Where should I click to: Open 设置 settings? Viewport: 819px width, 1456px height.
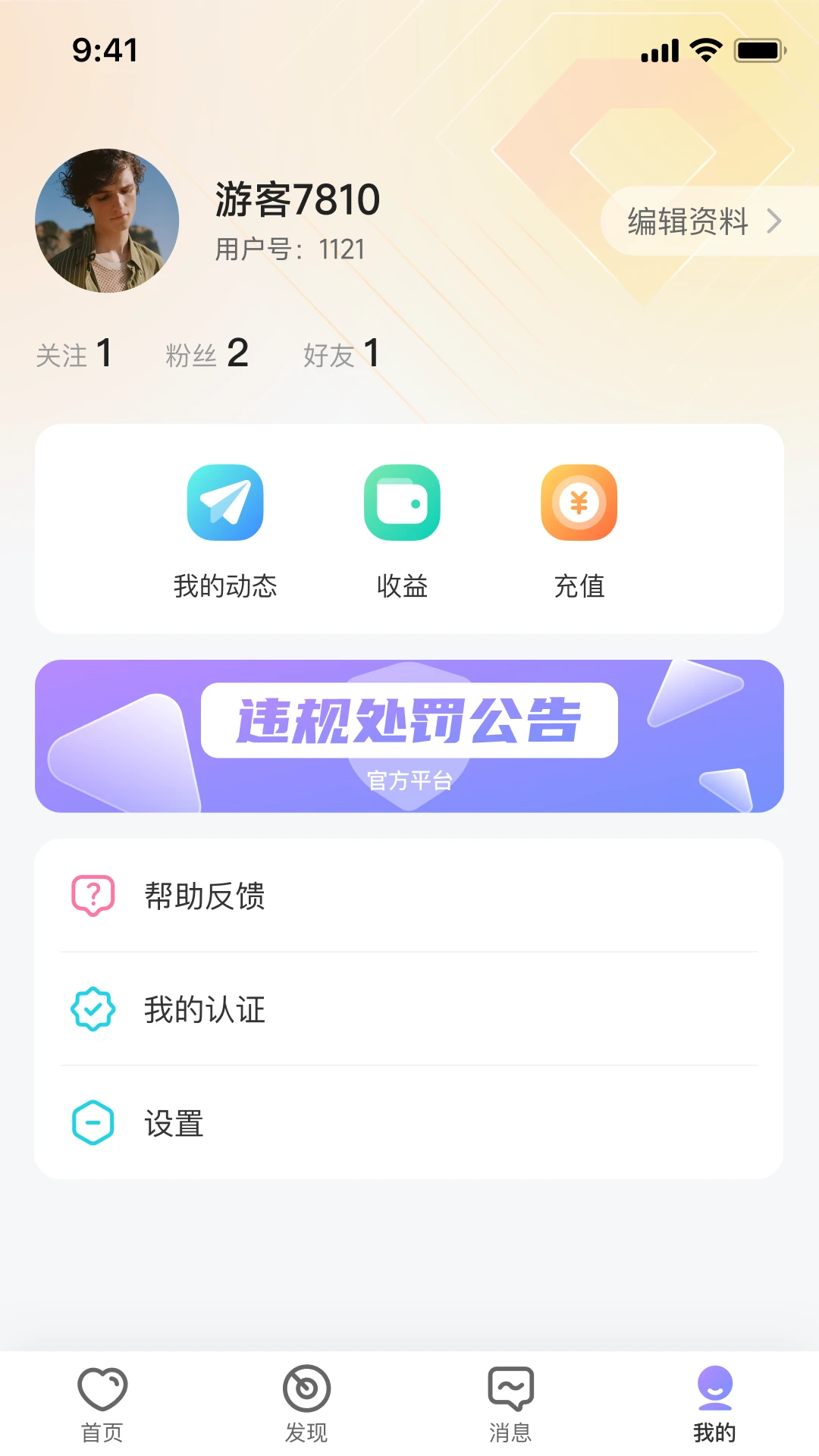click(x=409, y=1123)
